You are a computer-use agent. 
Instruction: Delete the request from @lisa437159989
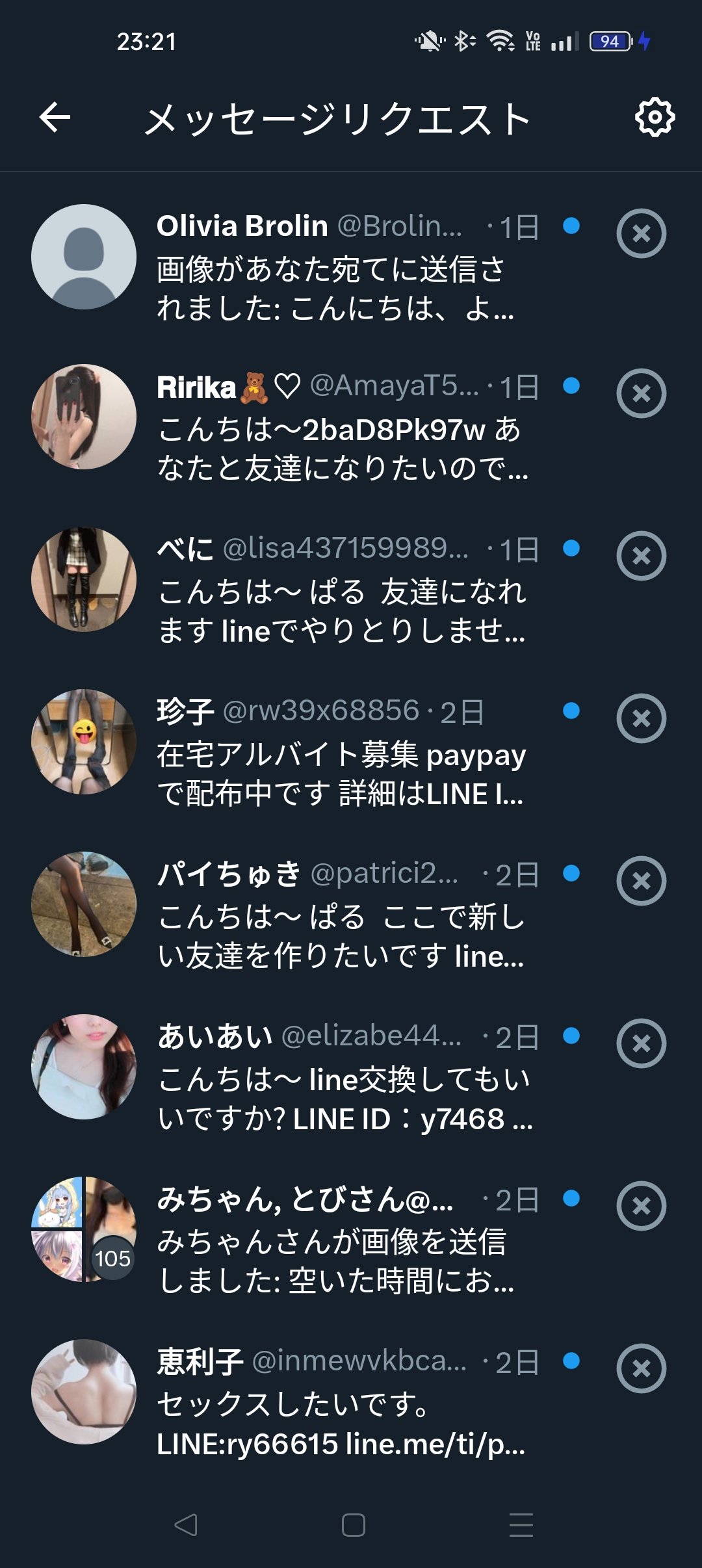641,556
